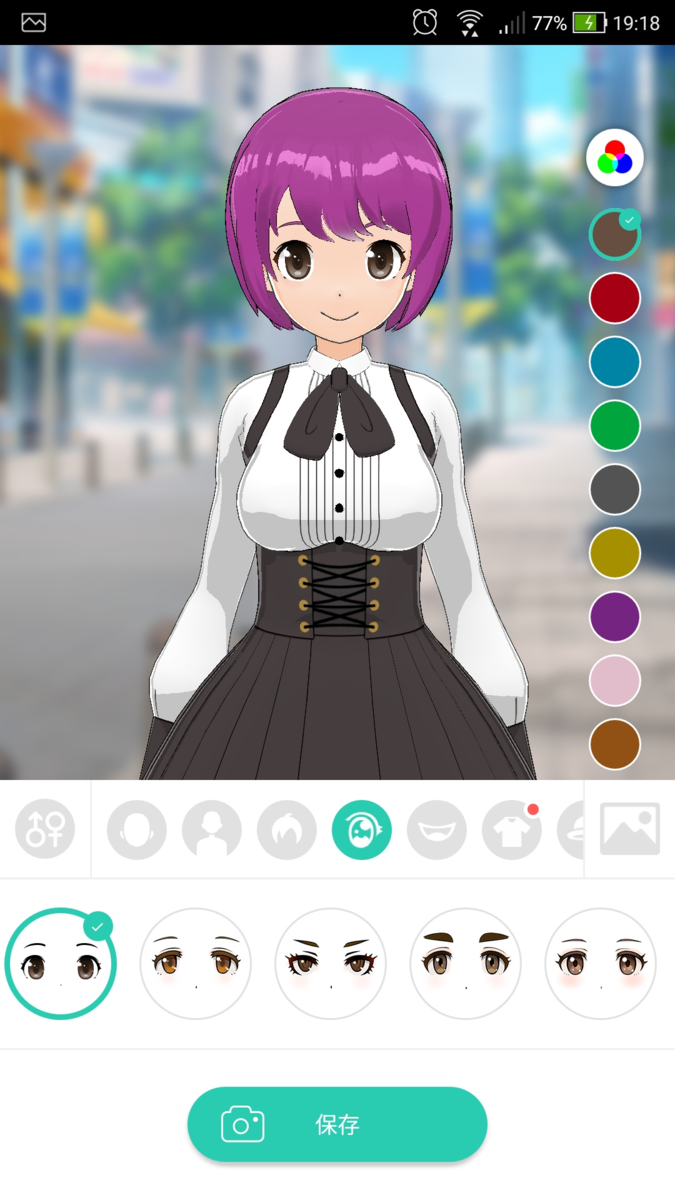Screen dimensions: 675x1200
Task: Select the amber-eyed second eye style
Action: coord(196,964)
